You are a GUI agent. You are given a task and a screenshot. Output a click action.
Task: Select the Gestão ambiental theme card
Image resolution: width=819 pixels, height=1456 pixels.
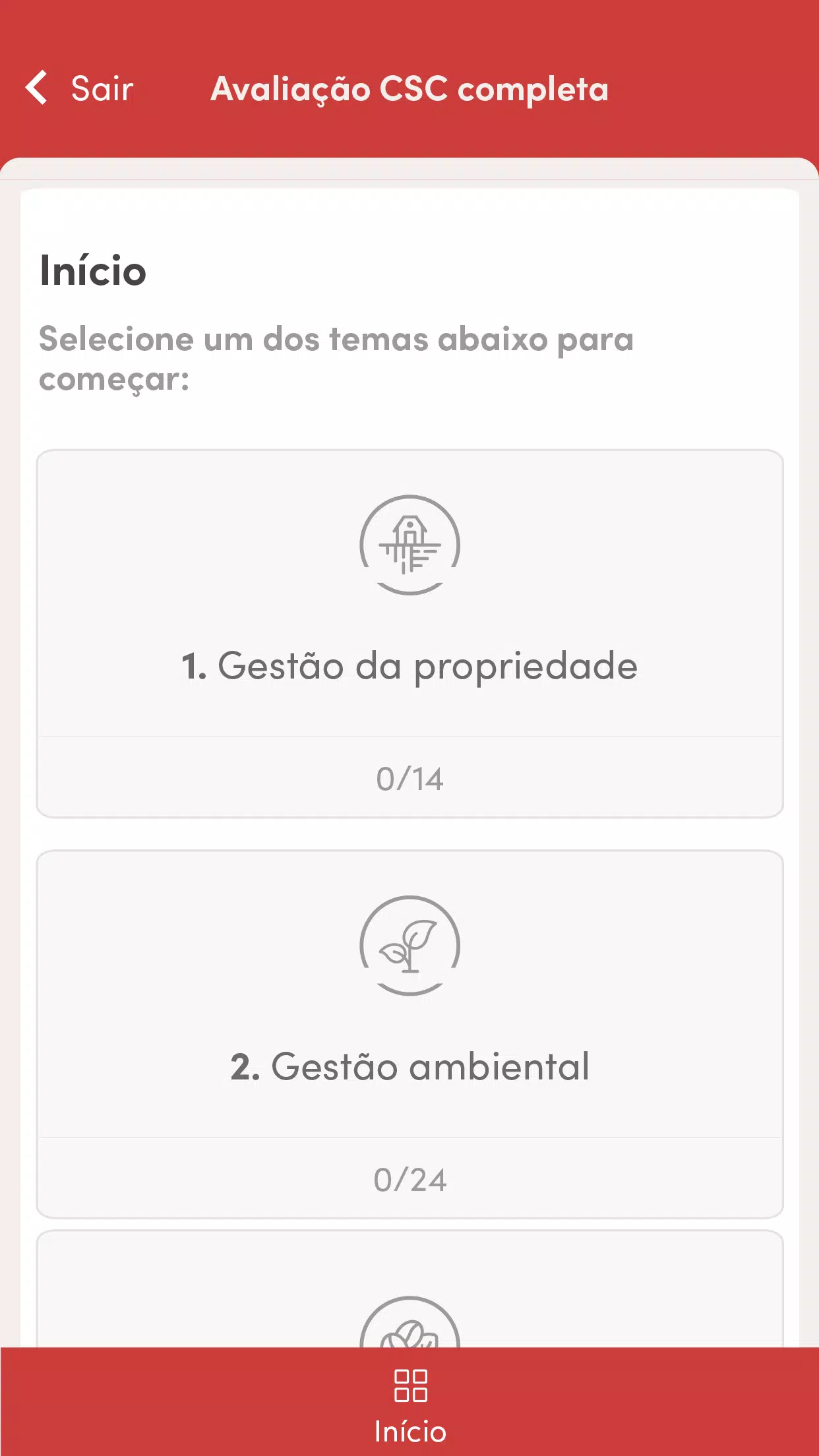point(409,1034)
